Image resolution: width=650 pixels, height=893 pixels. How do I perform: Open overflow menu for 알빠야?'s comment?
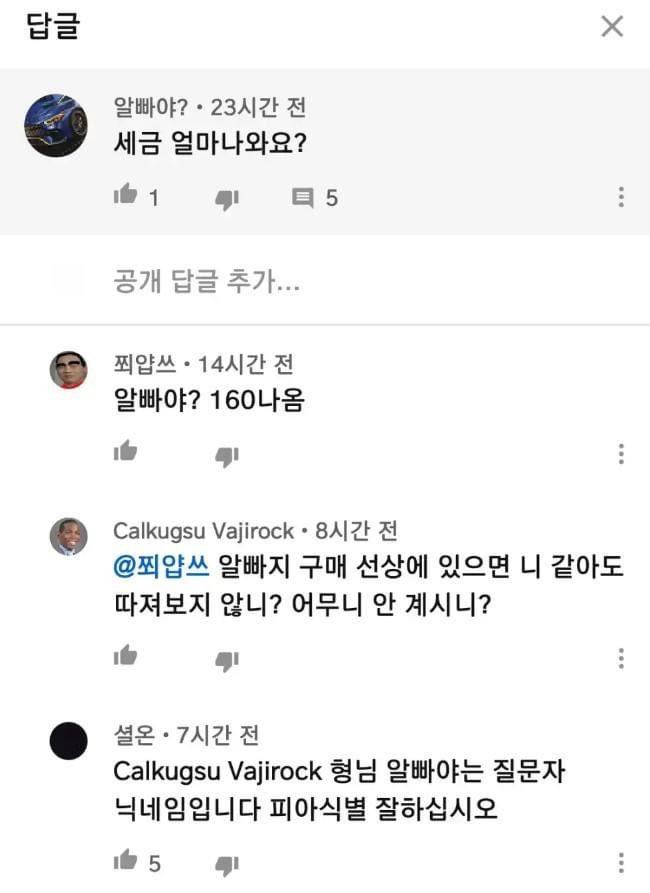621,197
